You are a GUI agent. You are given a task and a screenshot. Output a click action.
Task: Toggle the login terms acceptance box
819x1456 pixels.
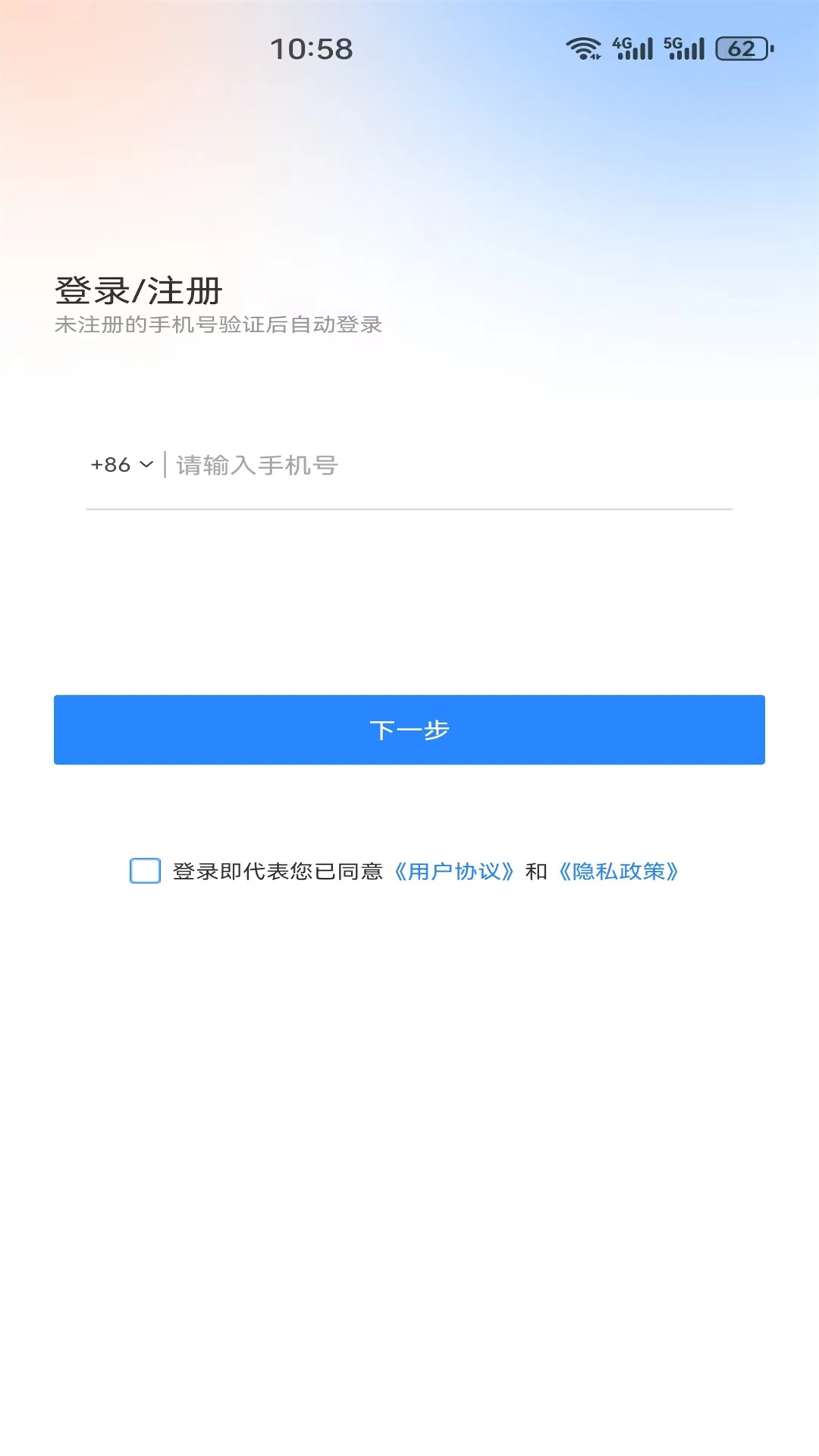pyautogui.click(x=145, y=872)
